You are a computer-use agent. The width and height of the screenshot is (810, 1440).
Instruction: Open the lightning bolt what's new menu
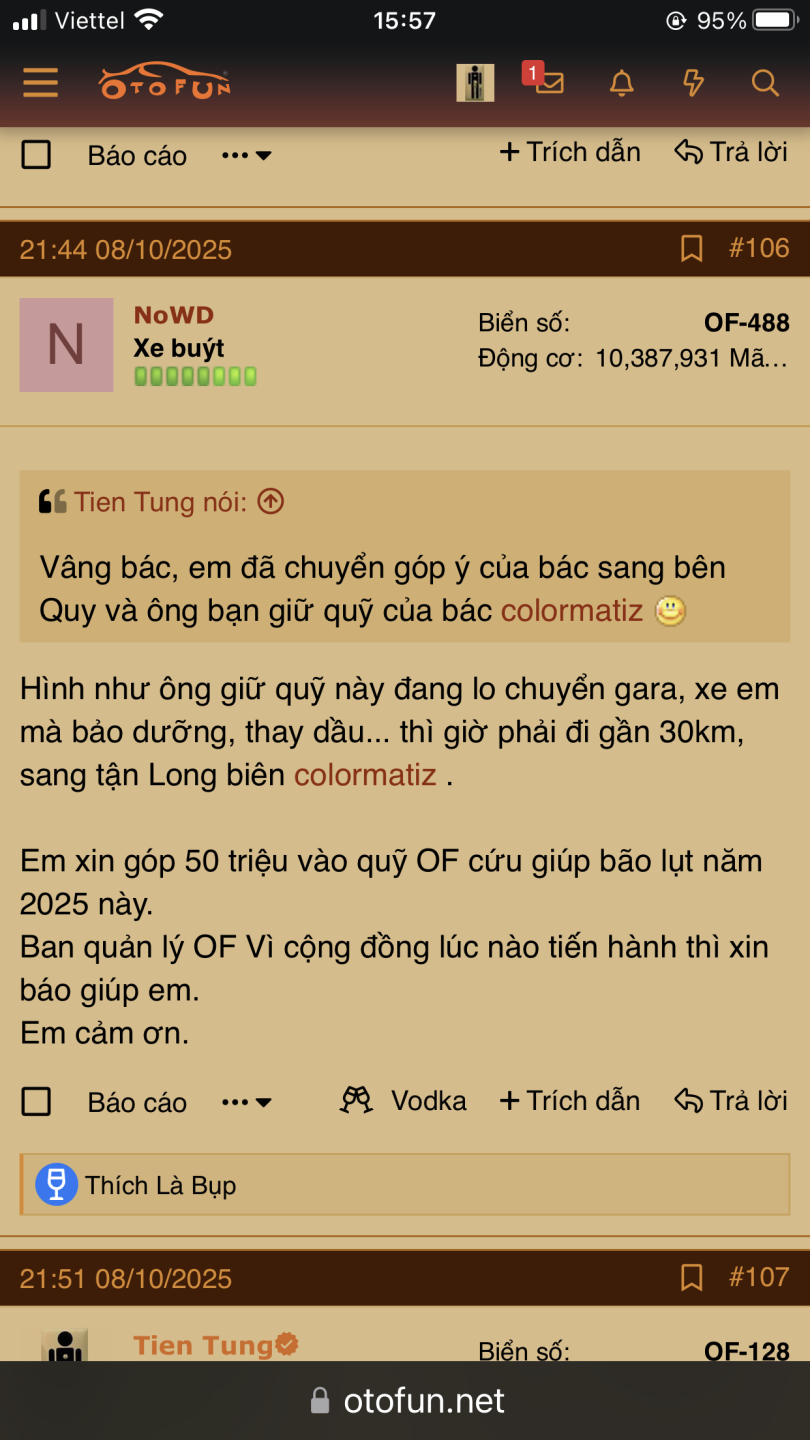pyautogui.click(x=693, y=83)
